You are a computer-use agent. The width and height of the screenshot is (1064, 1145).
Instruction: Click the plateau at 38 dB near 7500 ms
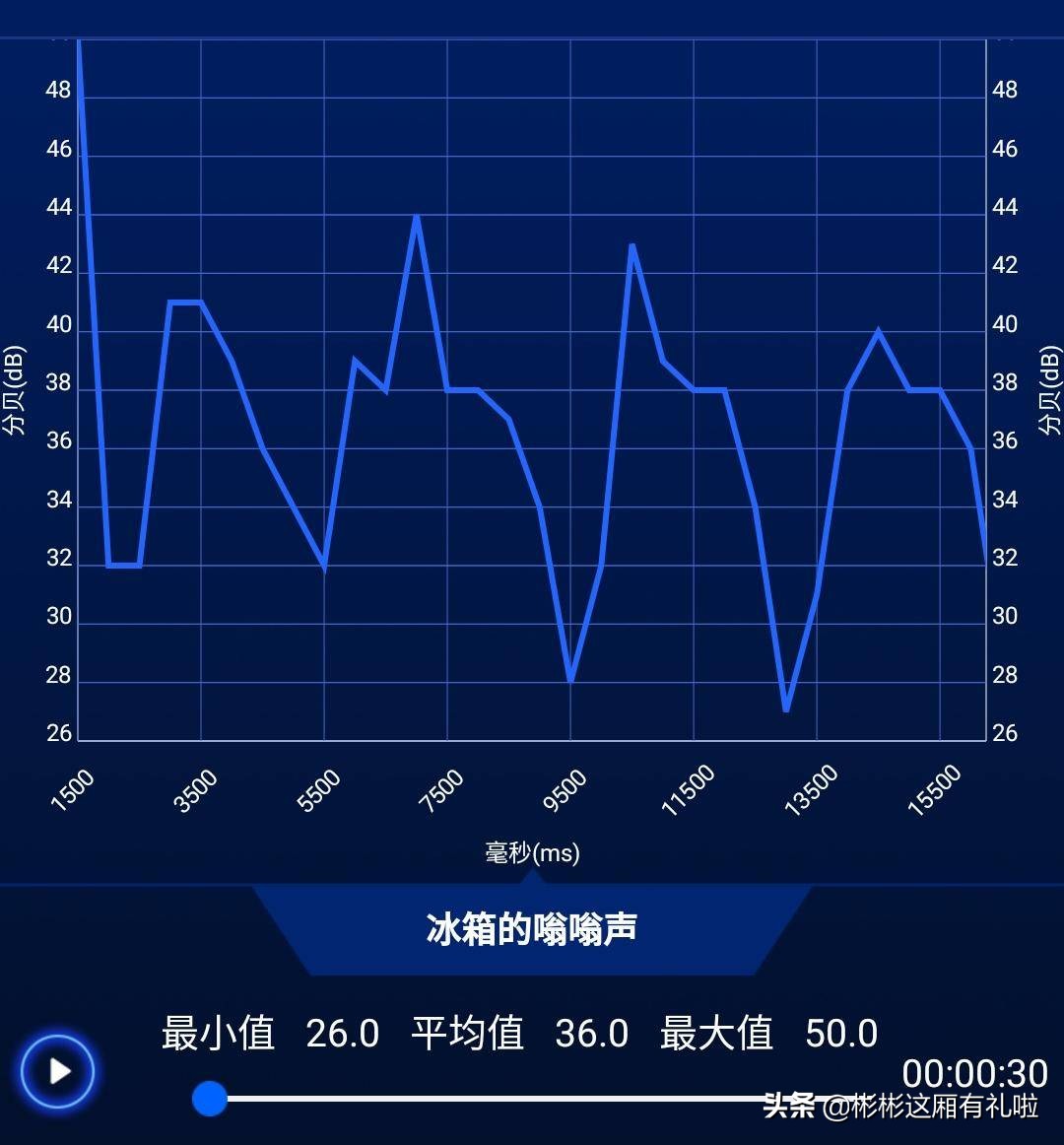pyautogui.click(x=463, y=388)
